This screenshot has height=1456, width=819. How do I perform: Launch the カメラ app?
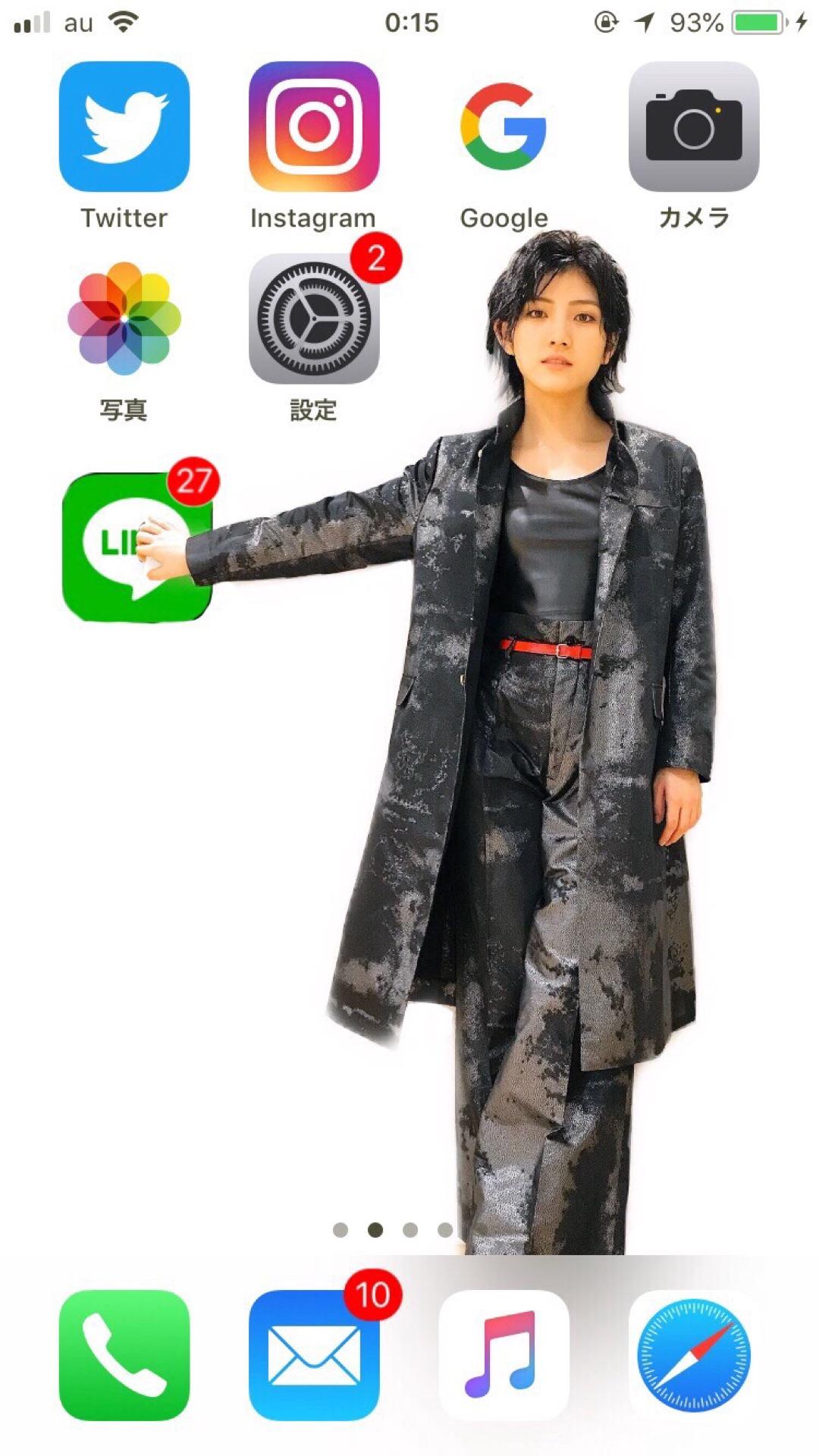click(693, 127)
